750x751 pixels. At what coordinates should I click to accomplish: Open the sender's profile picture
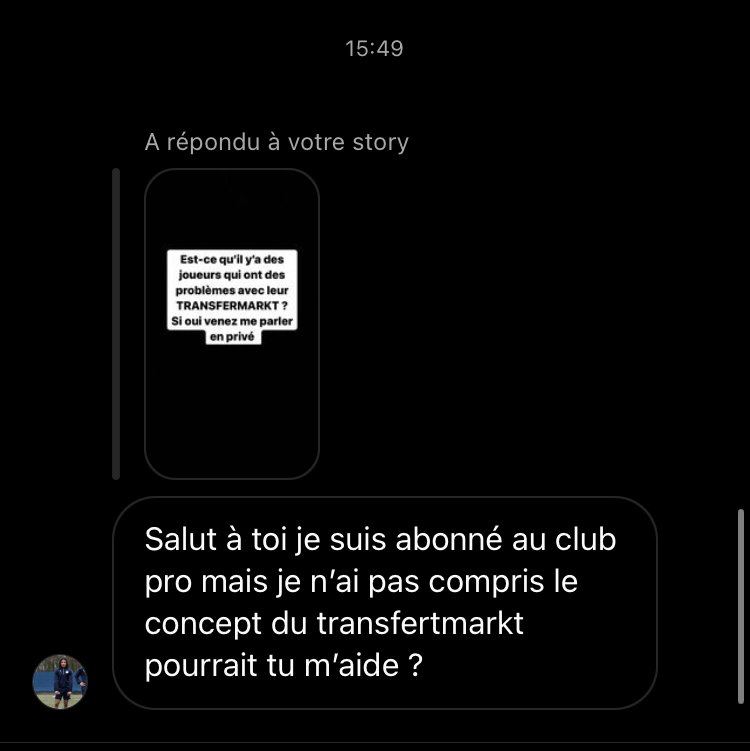(x=60, y=682)
